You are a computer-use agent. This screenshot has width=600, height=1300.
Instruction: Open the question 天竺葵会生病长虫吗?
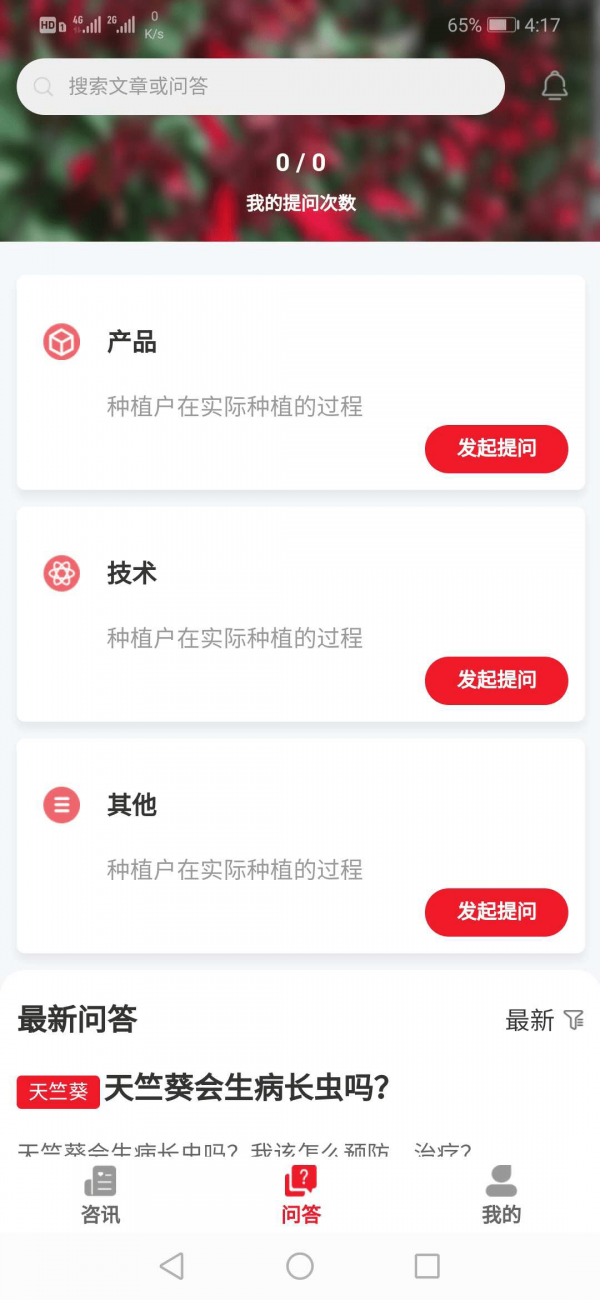point(246,1088)
